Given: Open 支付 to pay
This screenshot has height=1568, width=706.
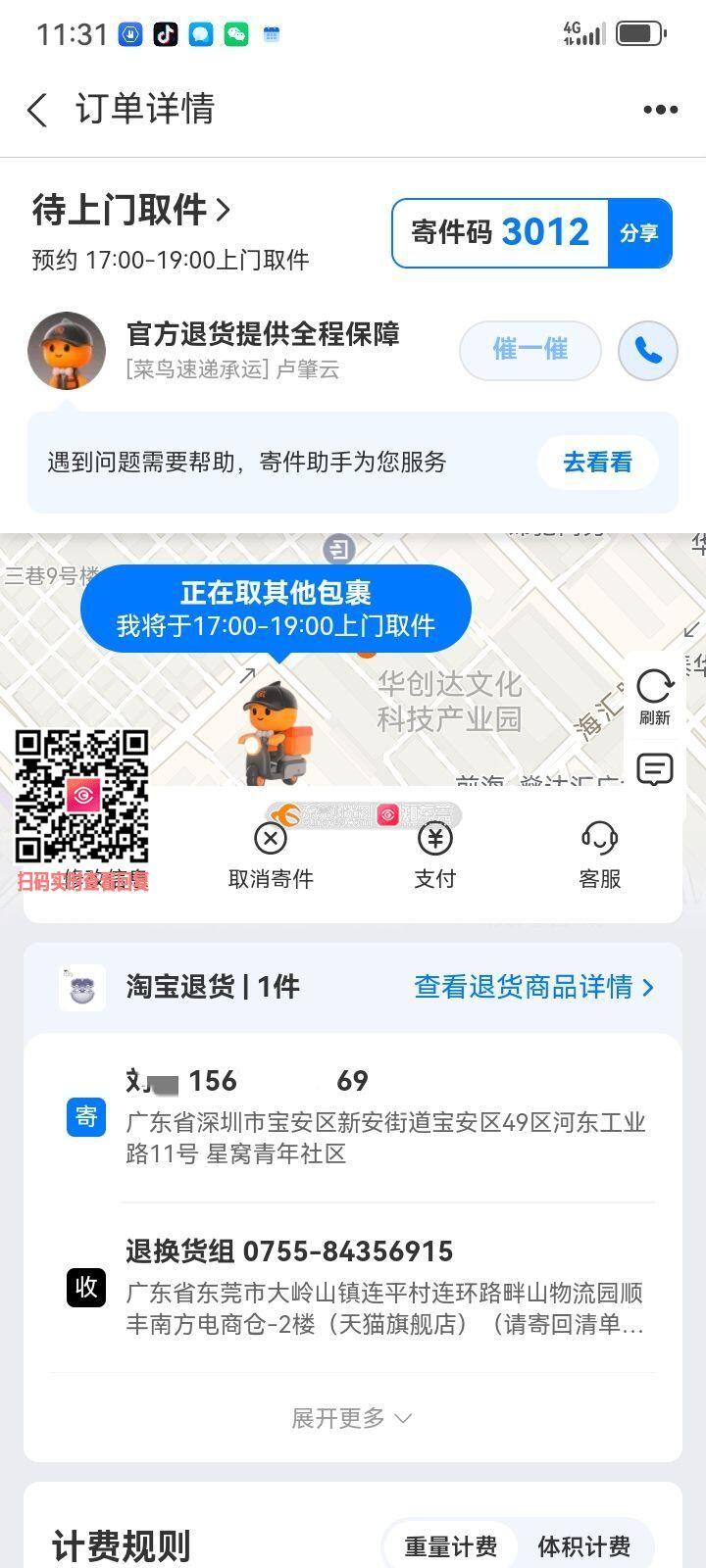Looking at the screenshot, I should pyautogui.click(x=434, y=856).
